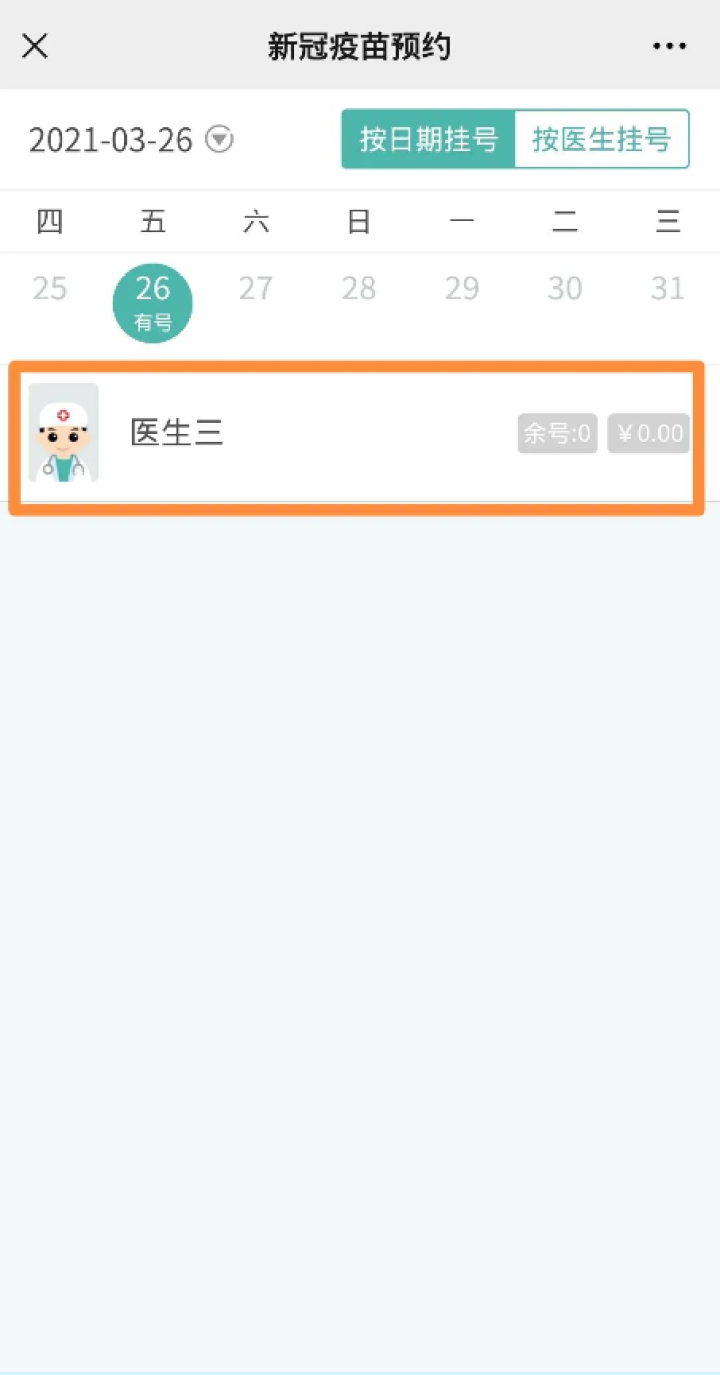Viewport: 720px width, 1375px height.
Task: Switch to 按日期挂号 tab
Action: [428, 139]
